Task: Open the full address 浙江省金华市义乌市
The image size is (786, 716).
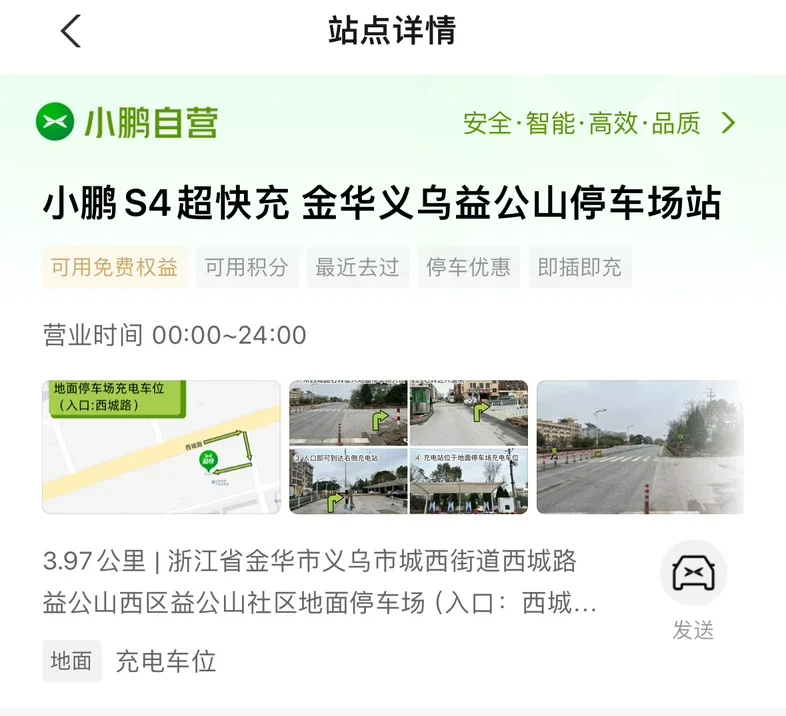Action: [319, 582]
